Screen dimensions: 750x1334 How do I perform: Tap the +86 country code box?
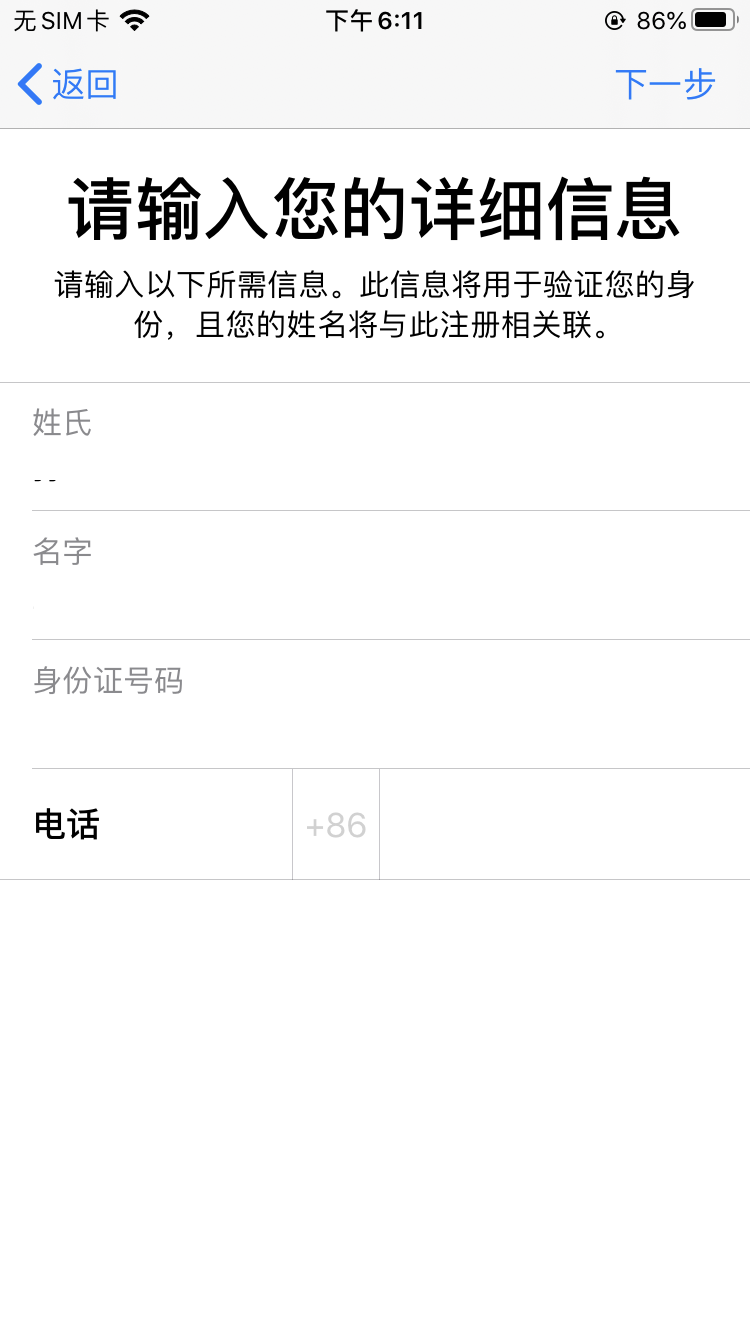click(336, 825)
